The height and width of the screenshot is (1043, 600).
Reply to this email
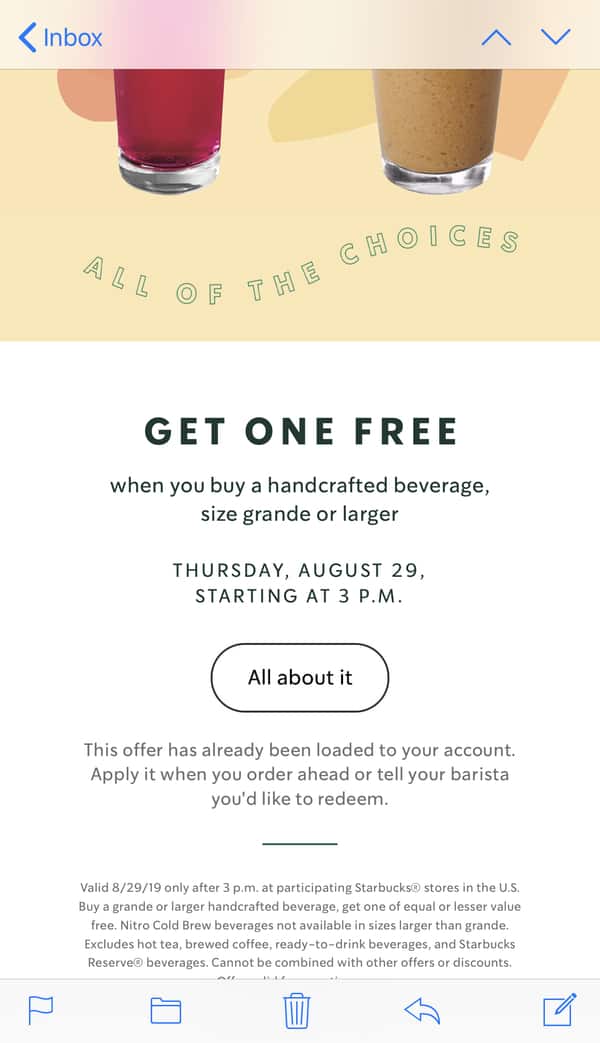(x=422, y=1010)
